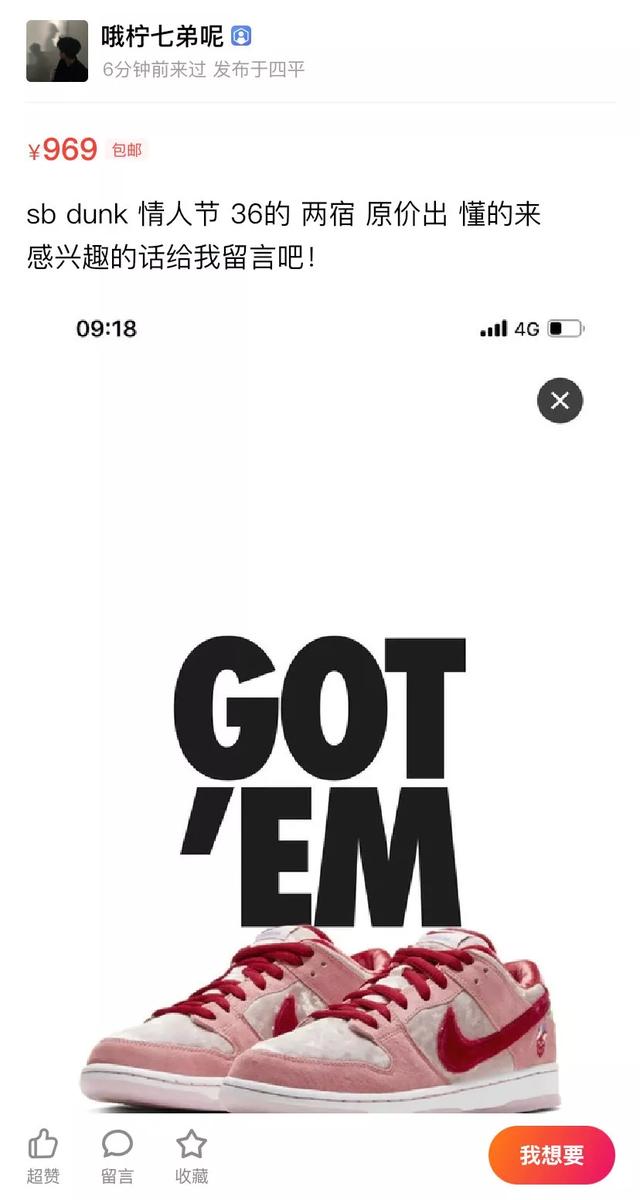Tap the 超赞 thumbs-up icon

(43, 1145)
